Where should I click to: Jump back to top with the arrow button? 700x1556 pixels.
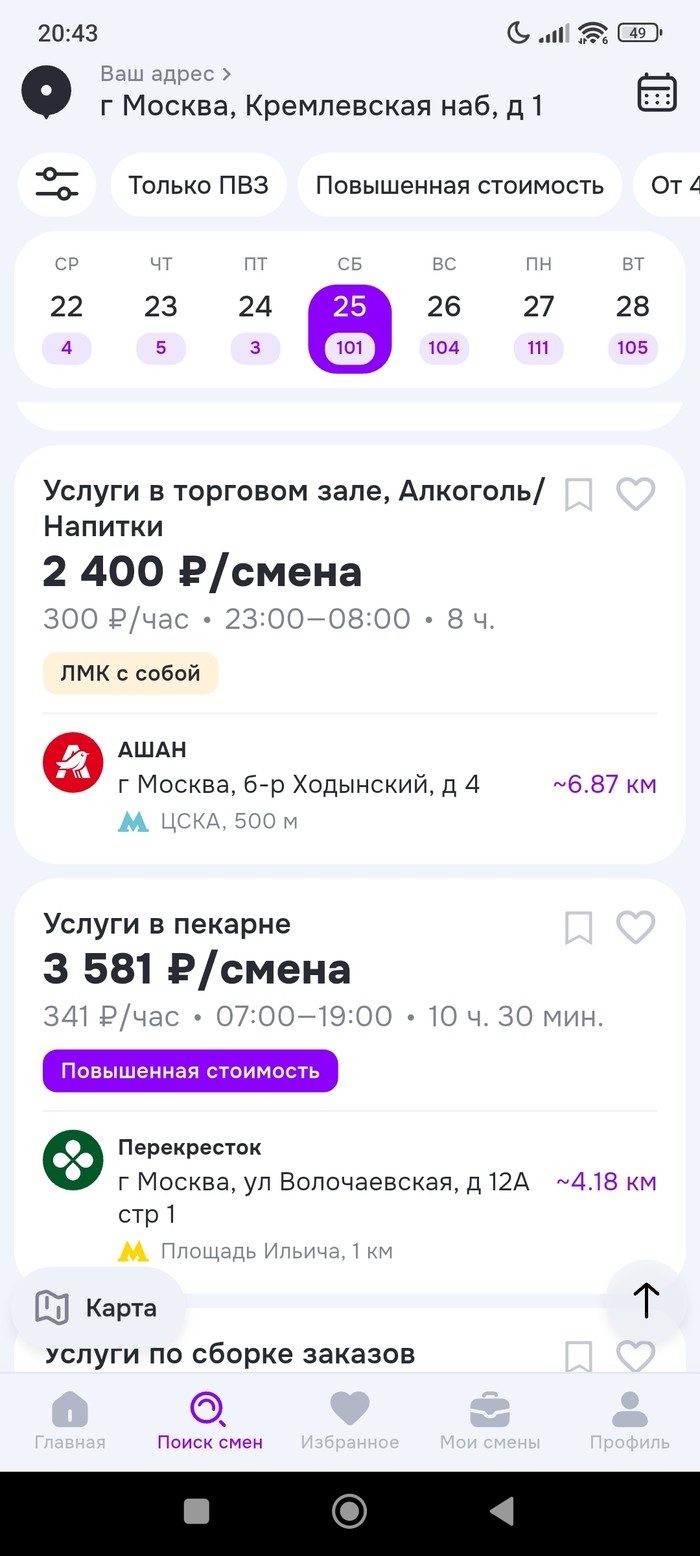tap(646, 1300)
